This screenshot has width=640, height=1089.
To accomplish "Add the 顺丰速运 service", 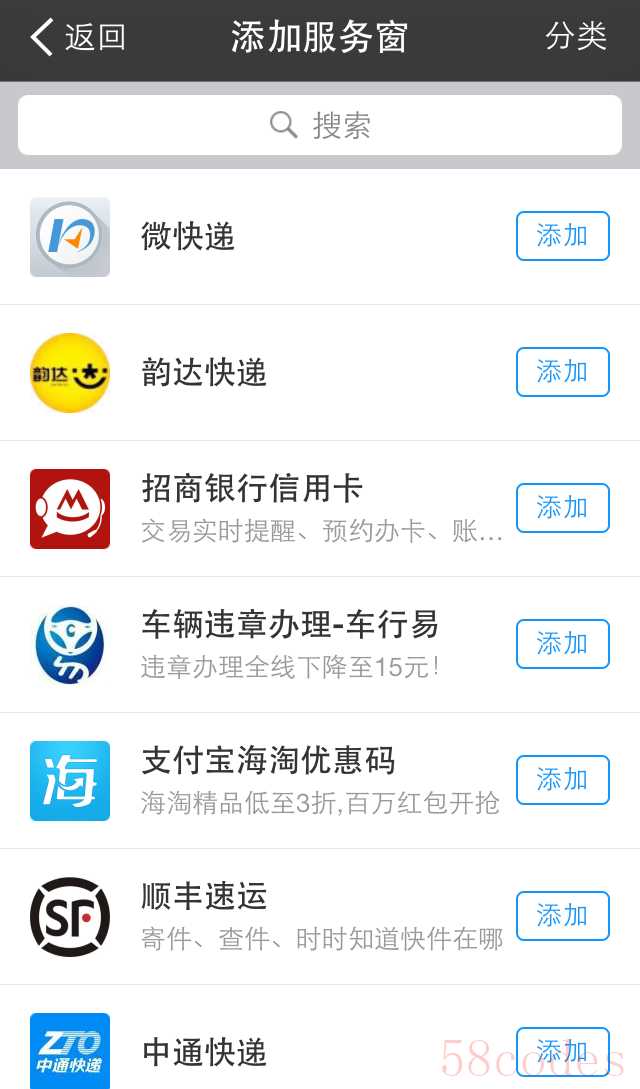I will click(562, 917).
